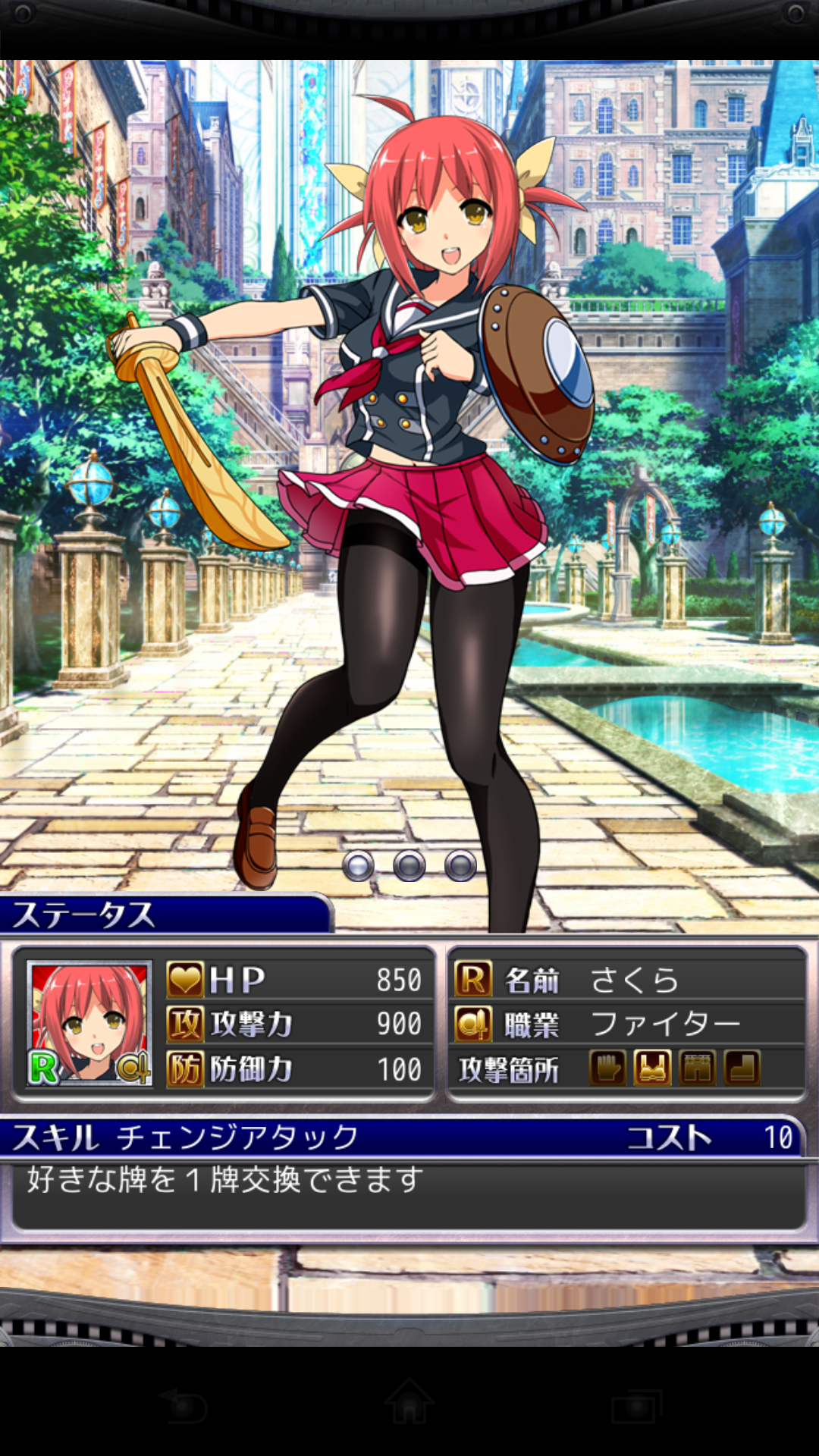This screenshot has width=819, height=1456.
Task: Select the last page indicator dot
Action: tap(460, 865)
